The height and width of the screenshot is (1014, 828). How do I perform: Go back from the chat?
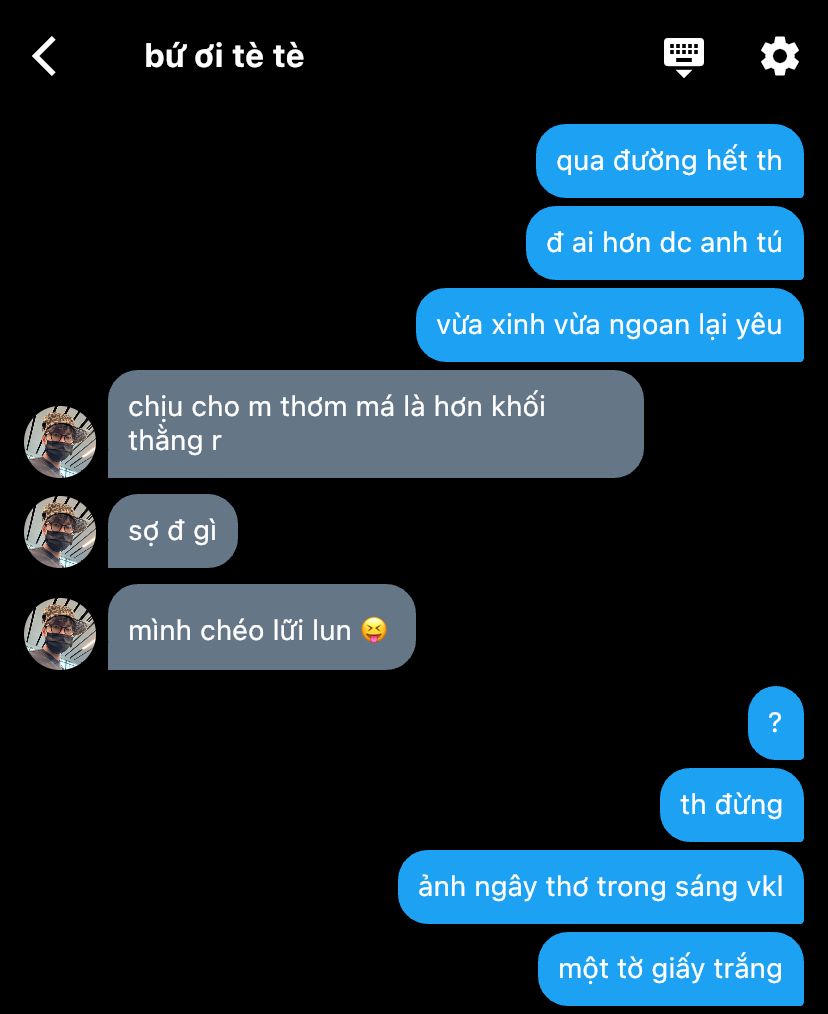(44, 56)
